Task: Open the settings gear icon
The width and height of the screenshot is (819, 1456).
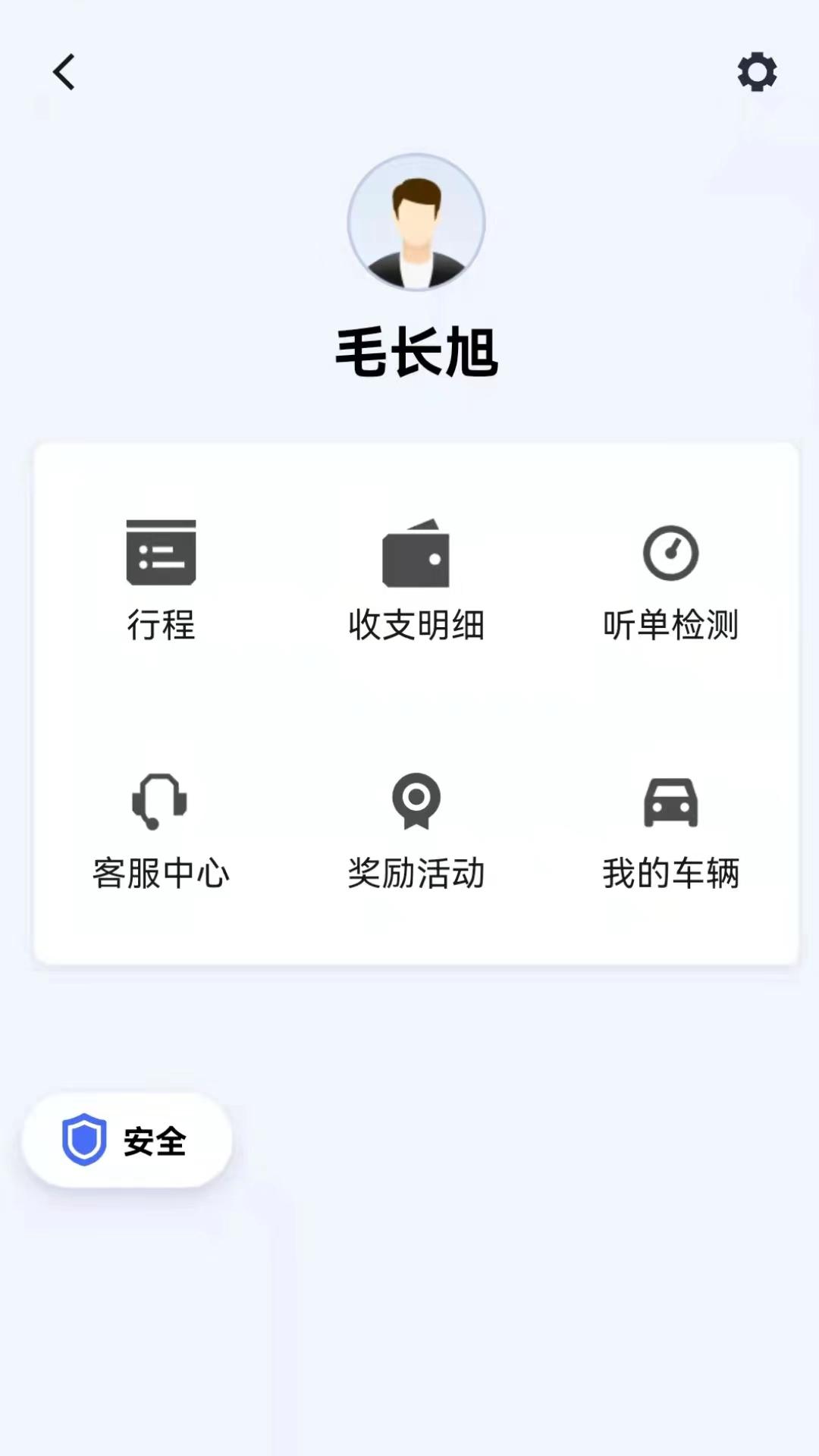Action: [756, 74]
